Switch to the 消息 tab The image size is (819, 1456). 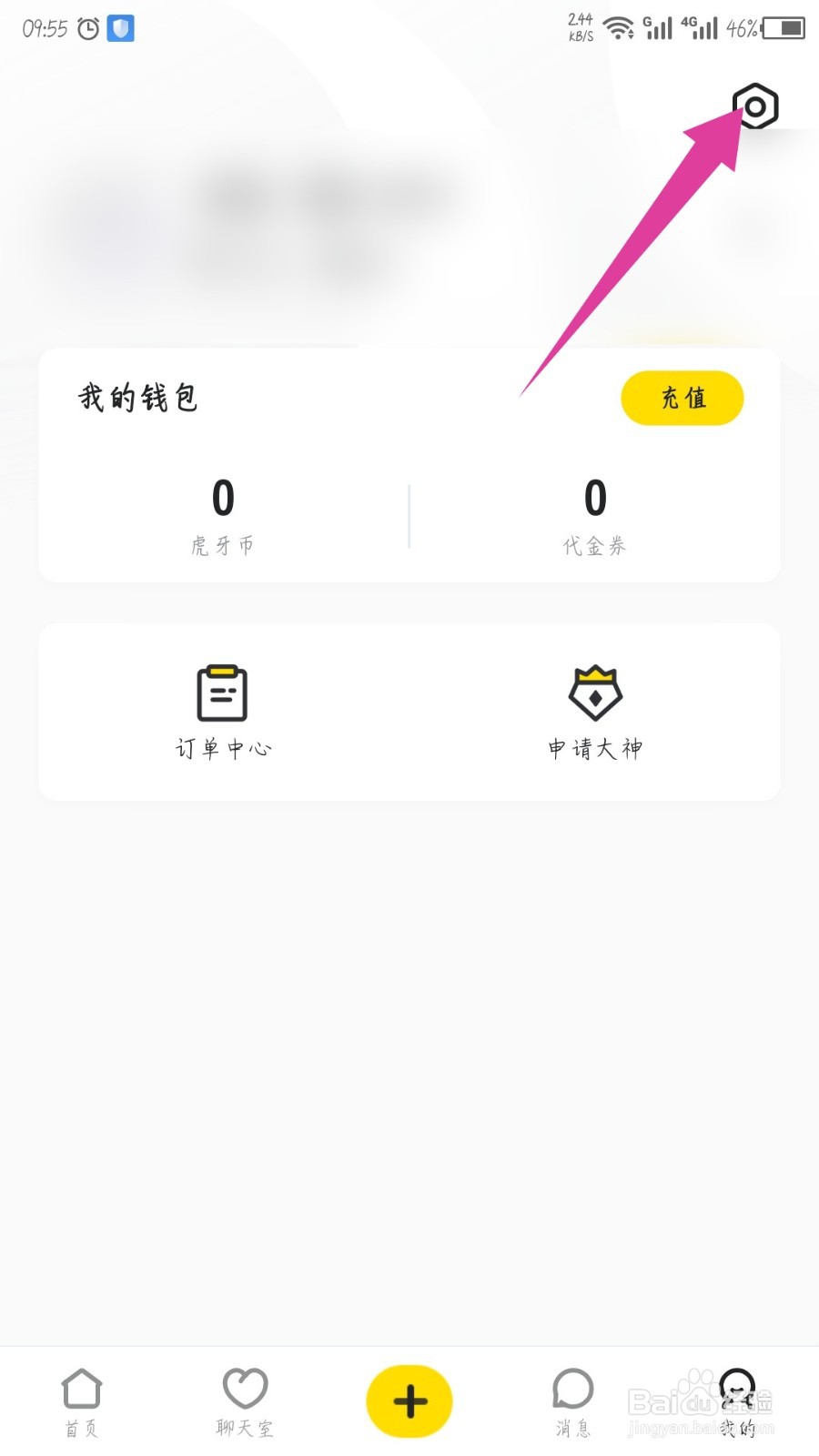coord(572,1401)
